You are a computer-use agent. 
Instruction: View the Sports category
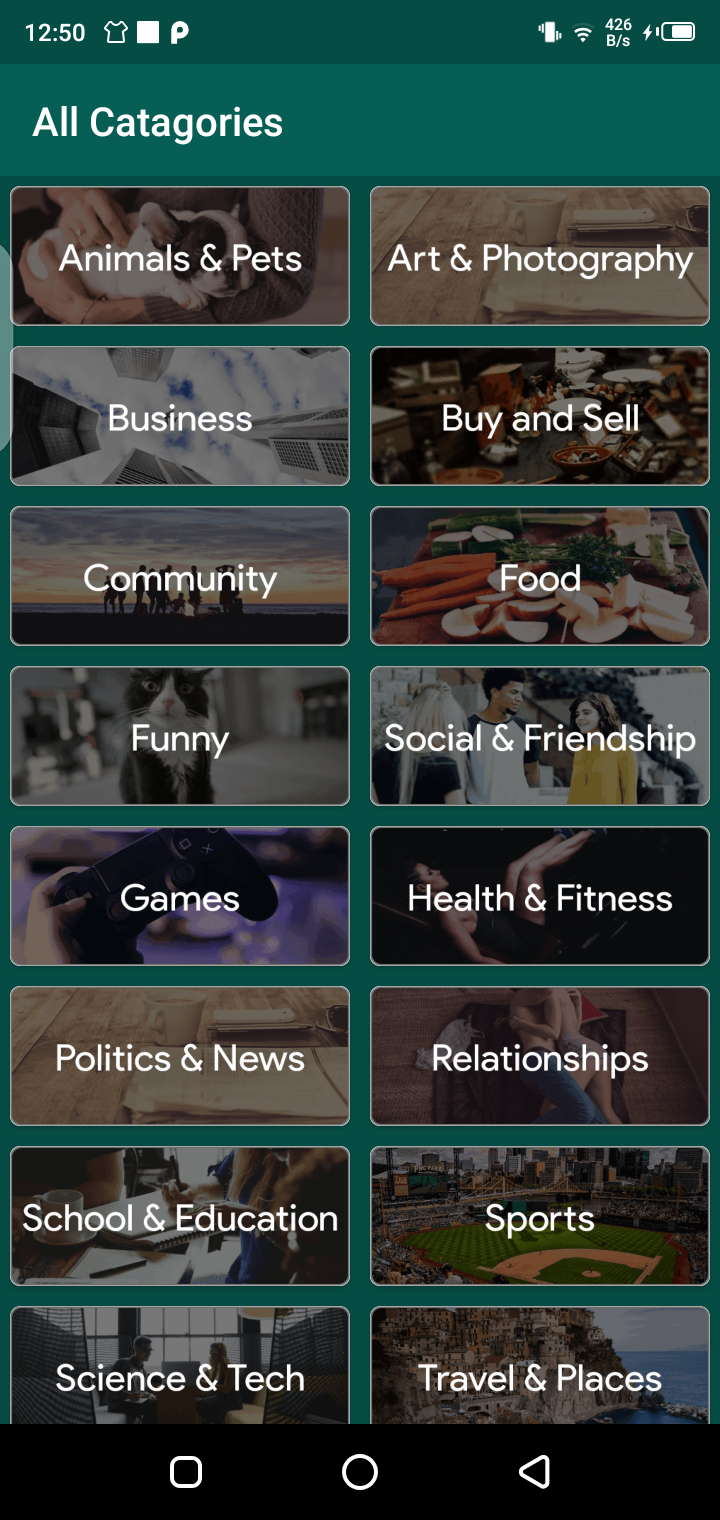coord(540,1216)
